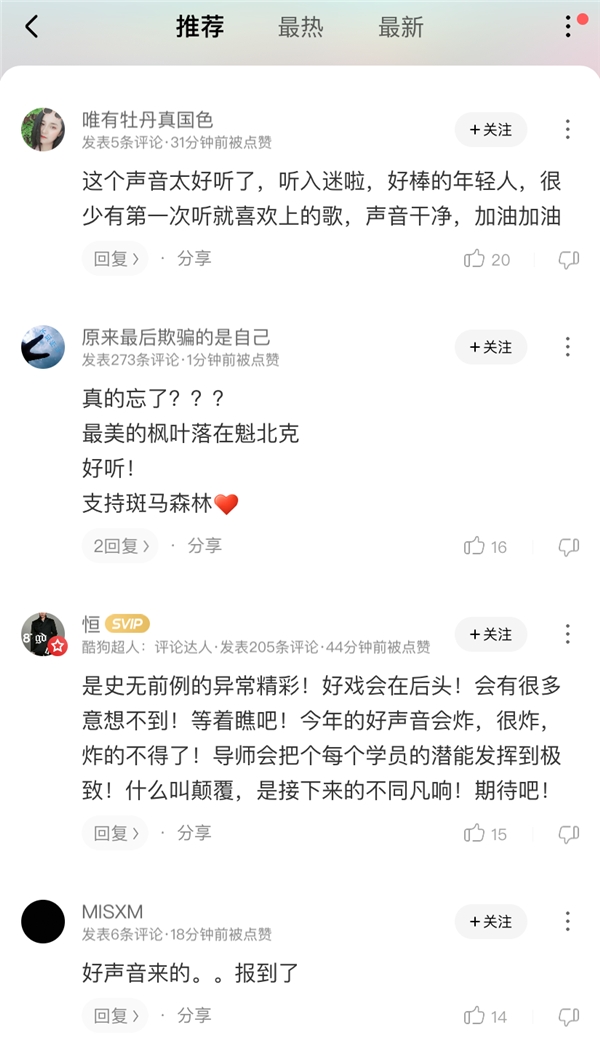Open MISXM's profile avatar
600x1040 pixels.
click(x=43, y=921)
